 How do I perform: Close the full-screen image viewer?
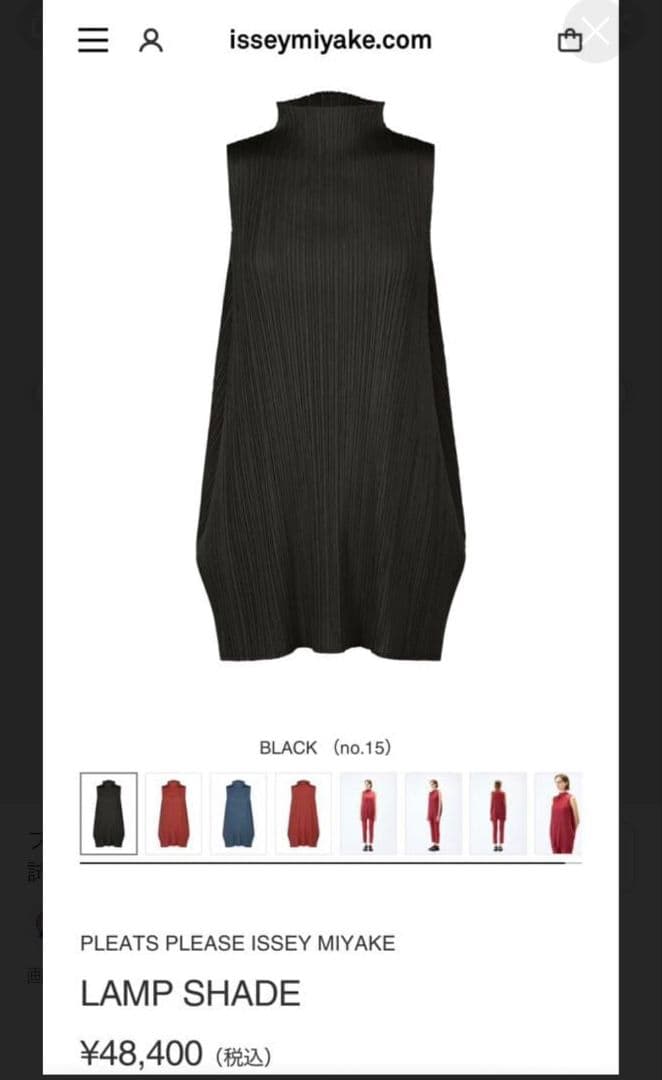[x=596, y=31]
